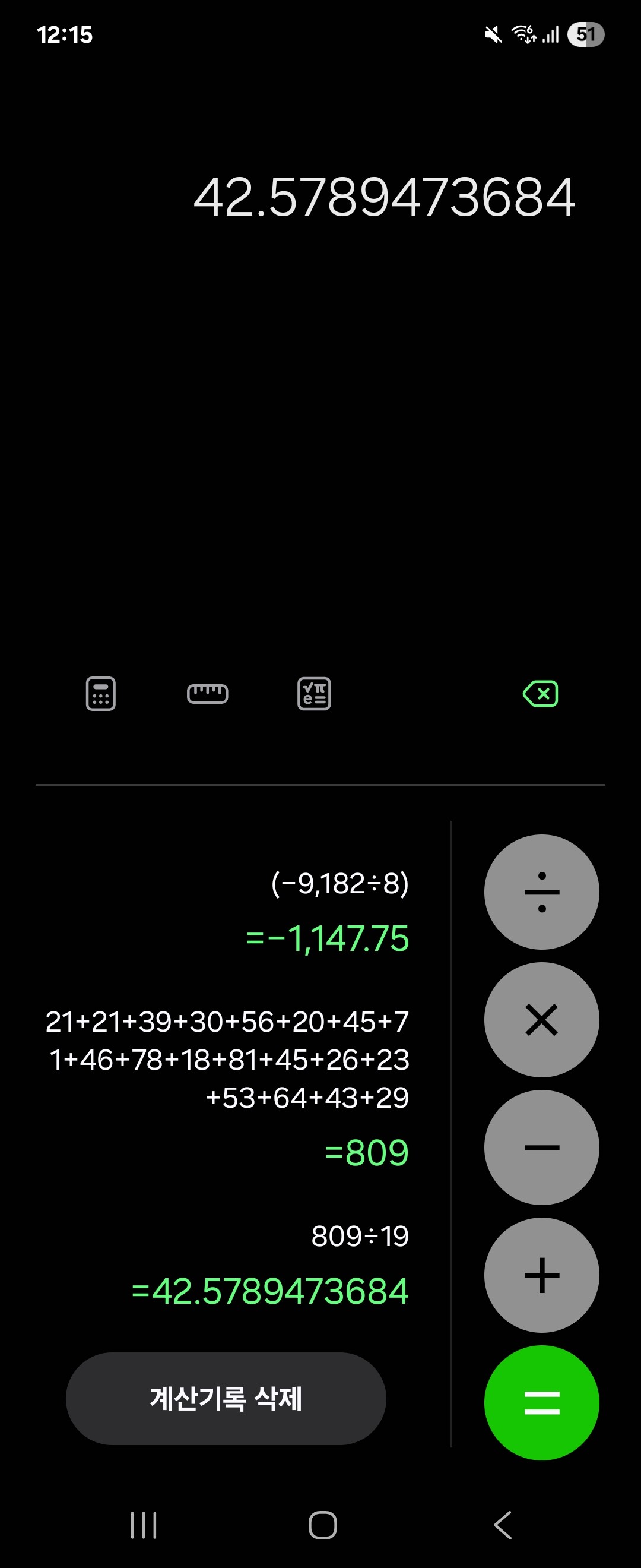The height and width of the screenshot is (1568, 641).
Task: Reuse the (−9,182÷8) history calculation
Action: click(x=340, y=884)
